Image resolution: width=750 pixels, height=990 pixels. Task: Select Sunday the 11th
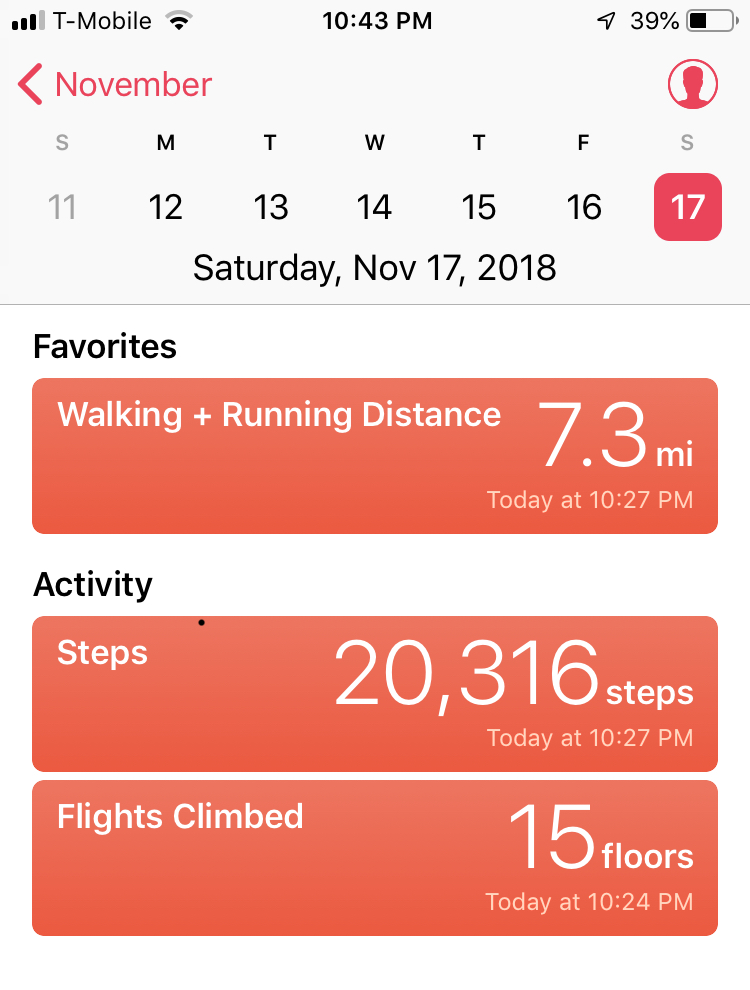pyautogui.click(x=62, y=207)
